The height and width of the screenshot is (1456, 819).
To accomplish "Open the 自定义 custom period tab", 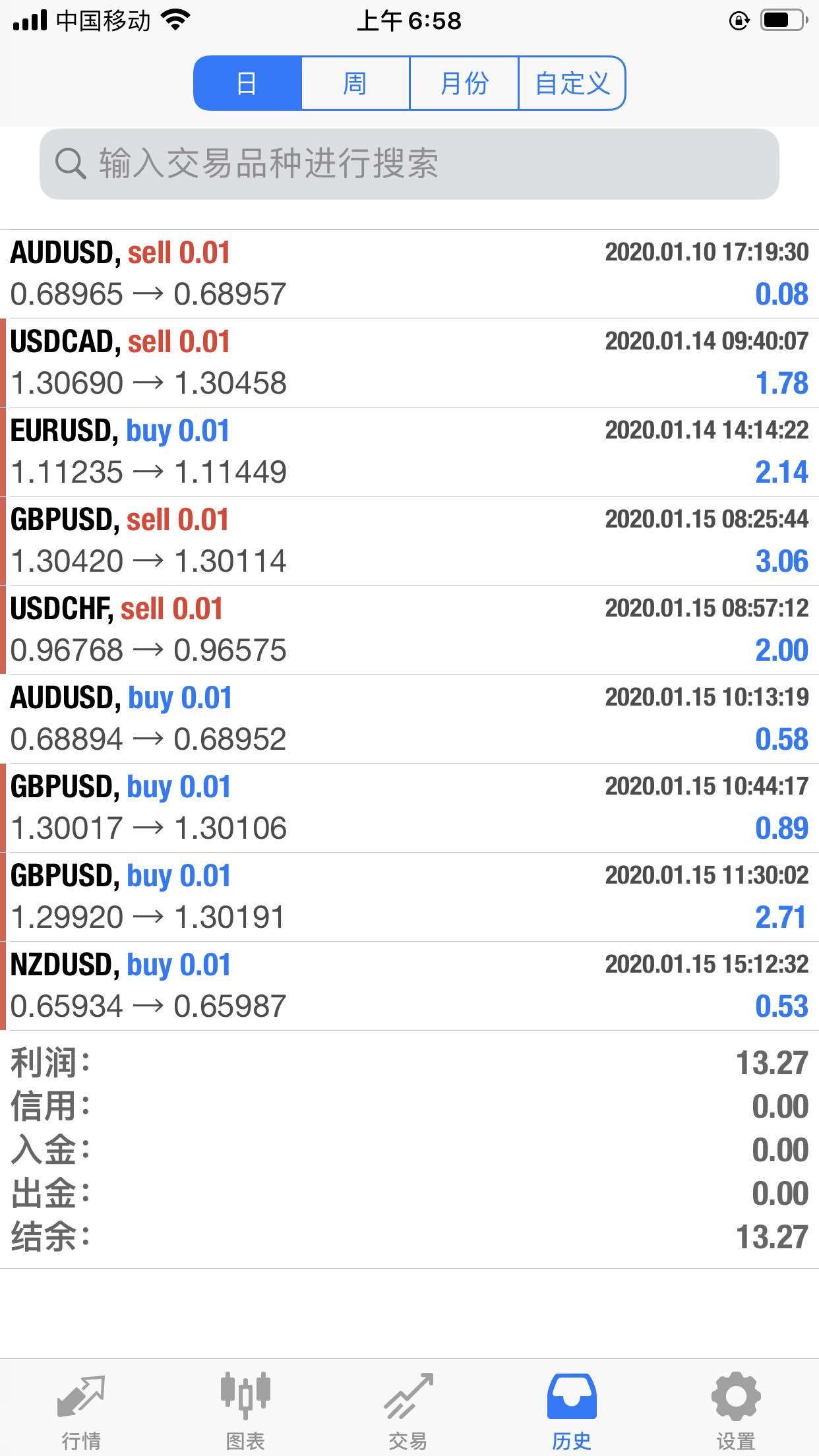I will point(572,83).
